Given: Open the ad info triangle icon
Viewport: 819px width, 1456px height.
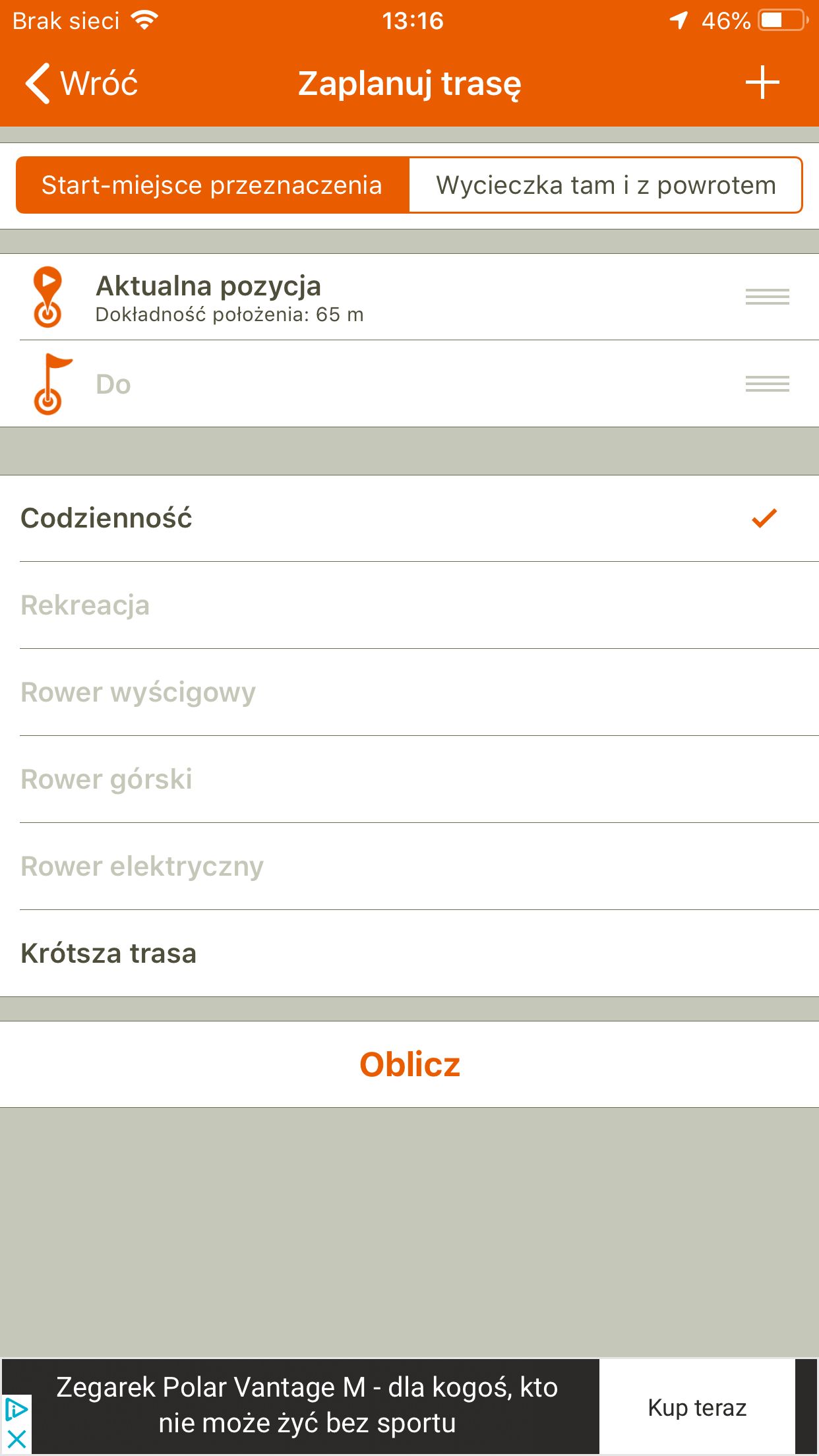Looking at the screenshot, I should (x=16, y=1410).
